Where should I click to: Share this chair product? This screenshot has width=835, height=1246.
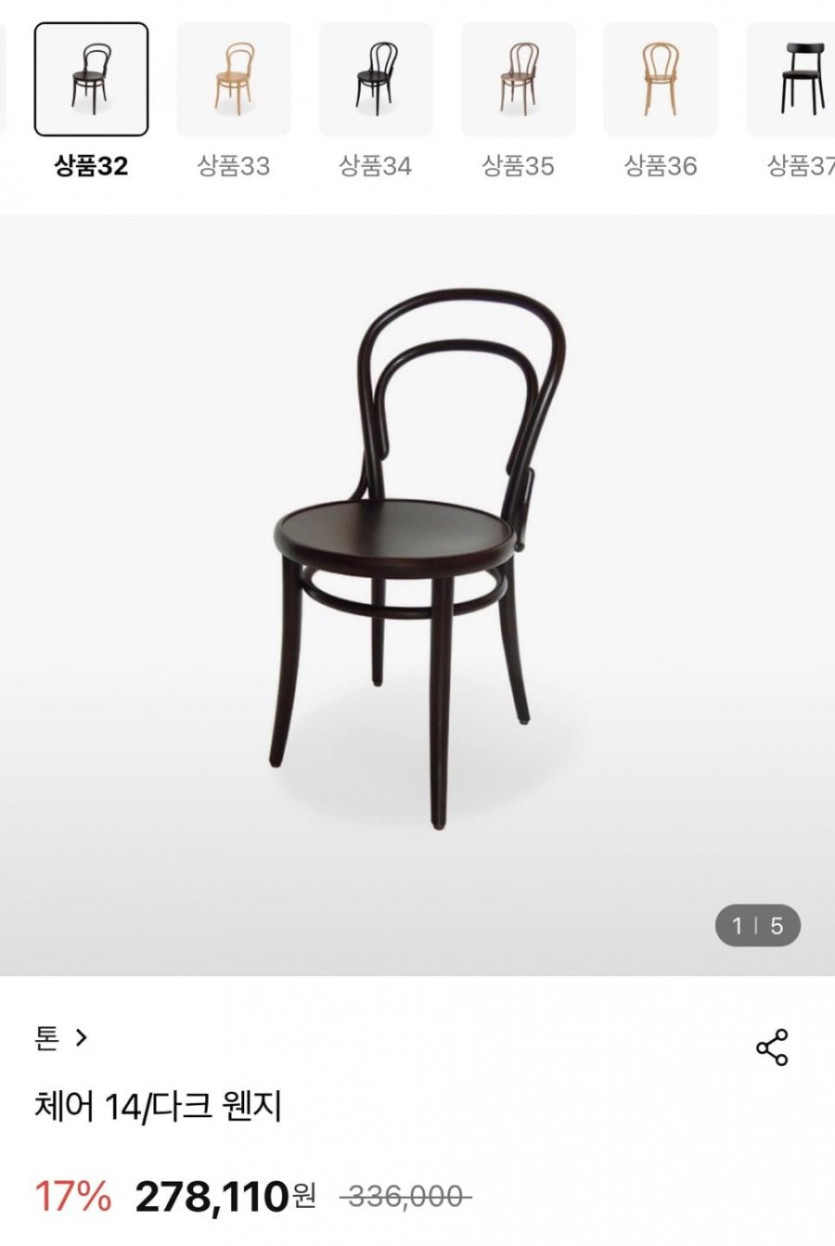pyautogui.click(x=772, y=1047)
